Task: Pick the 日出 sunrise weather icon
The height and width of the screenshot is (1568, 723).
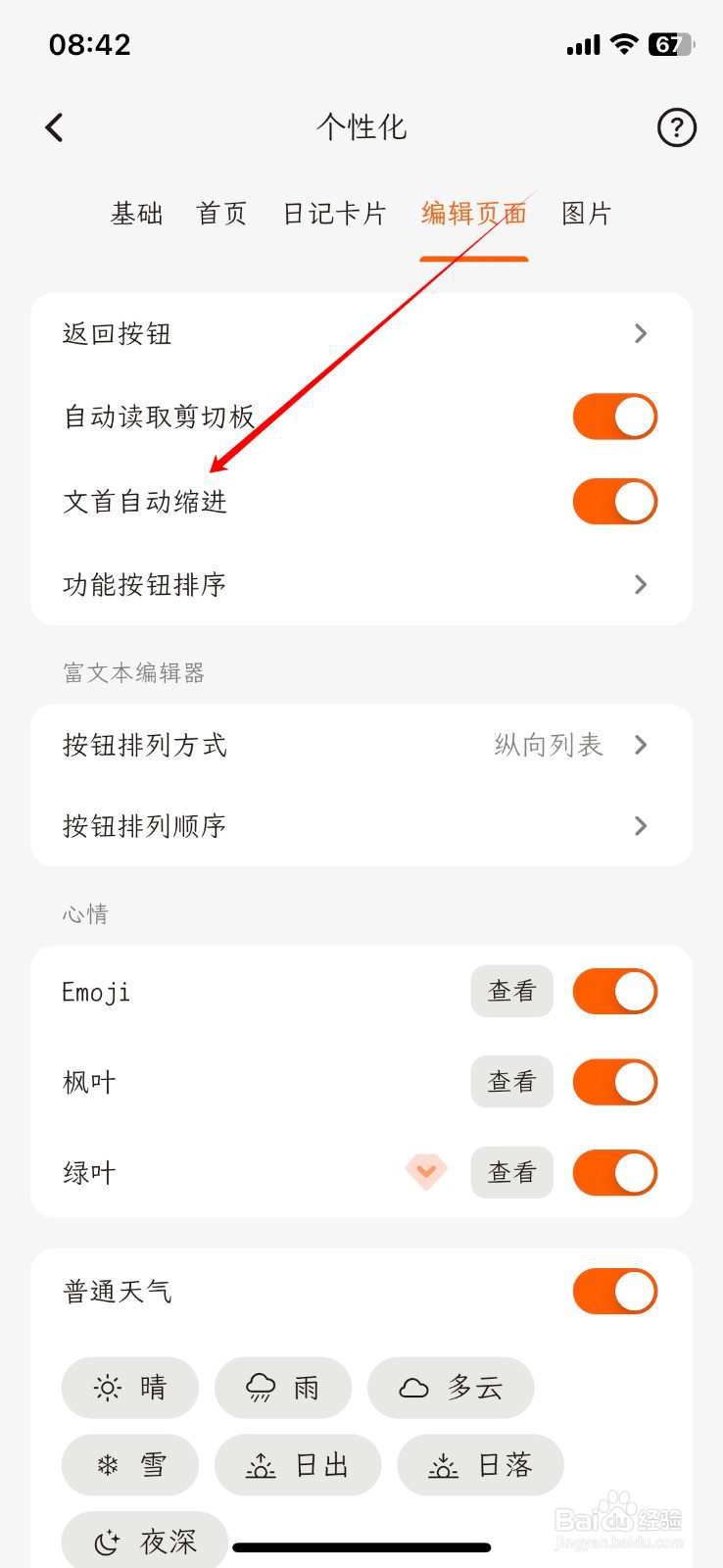Action: pos(298,1464)
